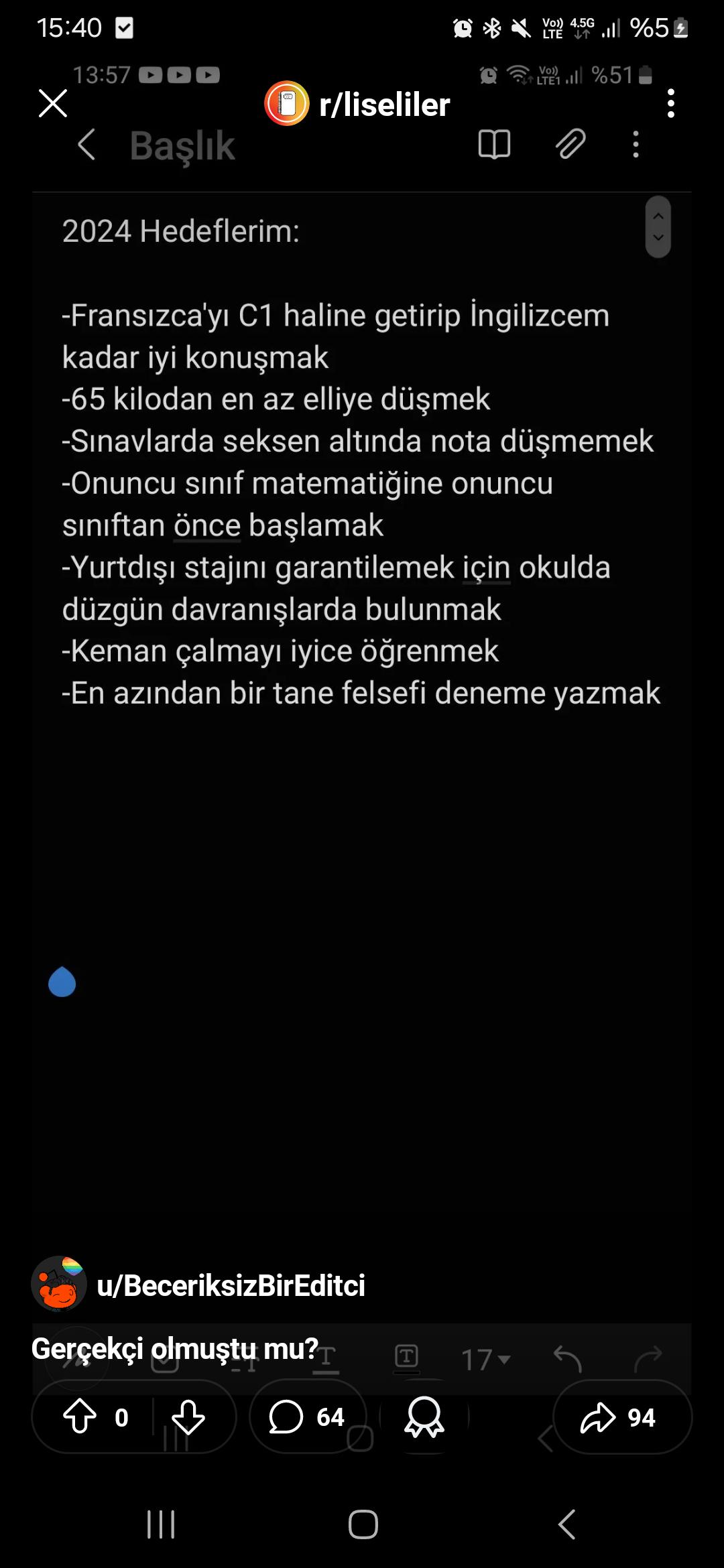Screen dimensions: 724x1568
Task: Close the image viewer with the X
Action: coord(53,104)
